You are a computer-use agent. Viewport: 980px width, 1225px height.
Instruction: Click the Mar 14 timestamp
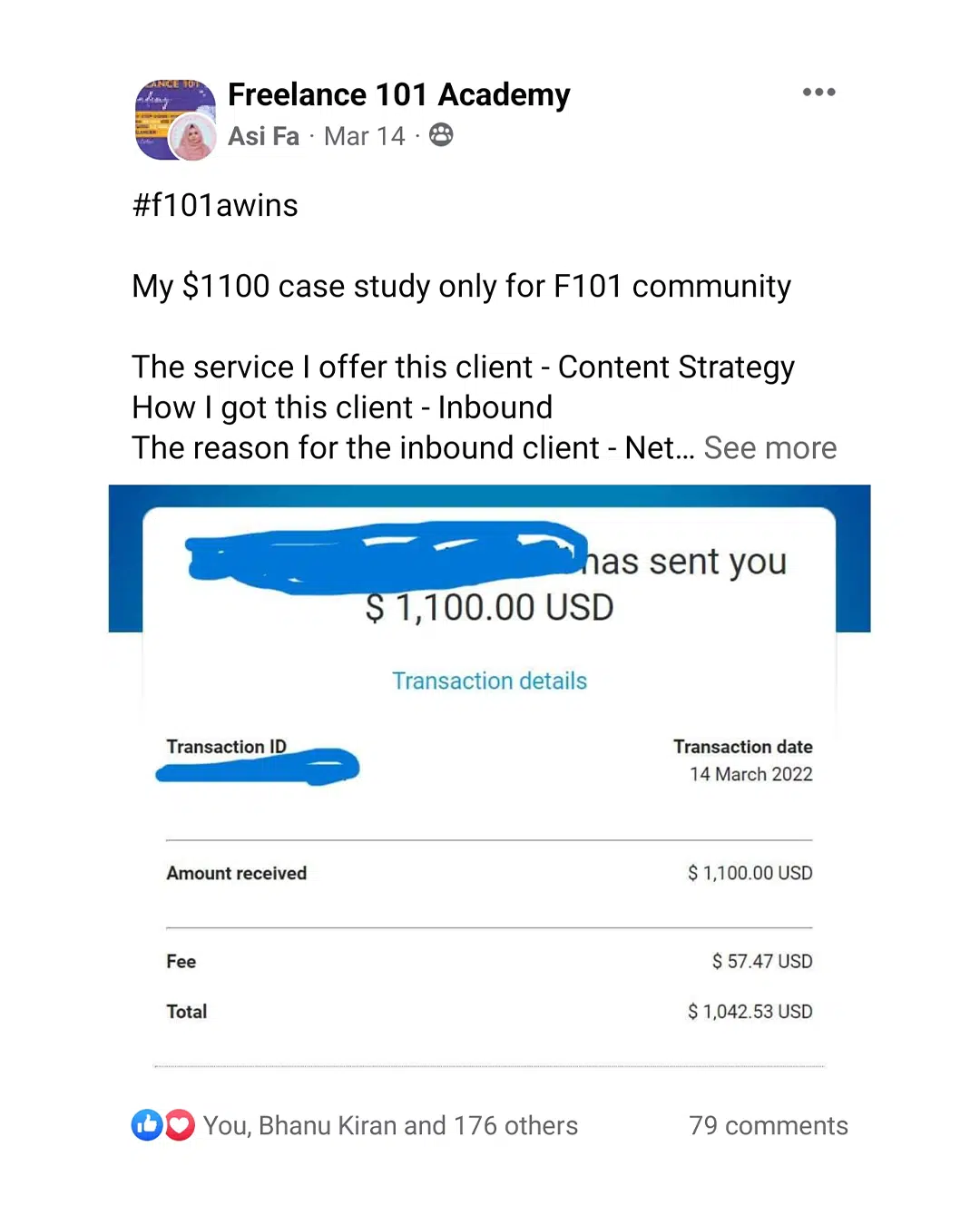tap(363, 135)
